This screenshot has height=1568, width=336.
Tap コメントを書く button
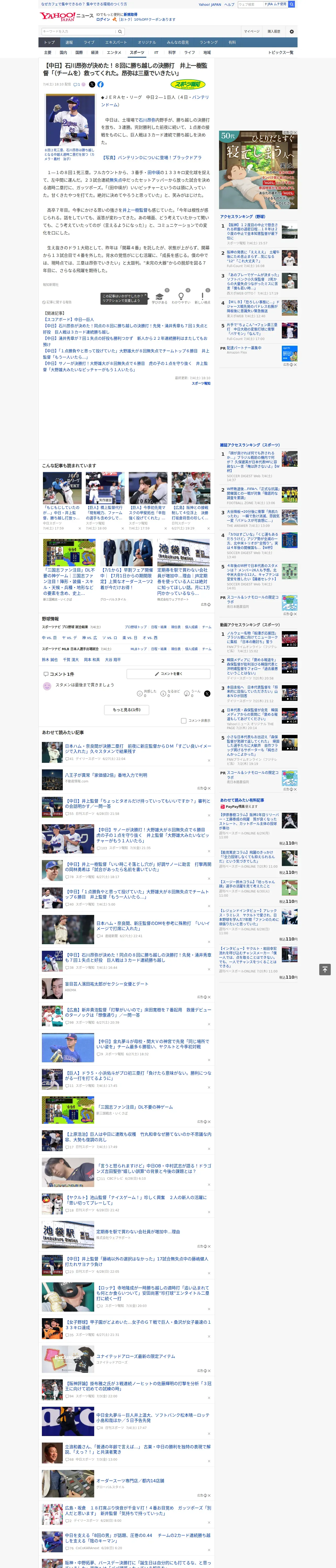click(169, 674)
